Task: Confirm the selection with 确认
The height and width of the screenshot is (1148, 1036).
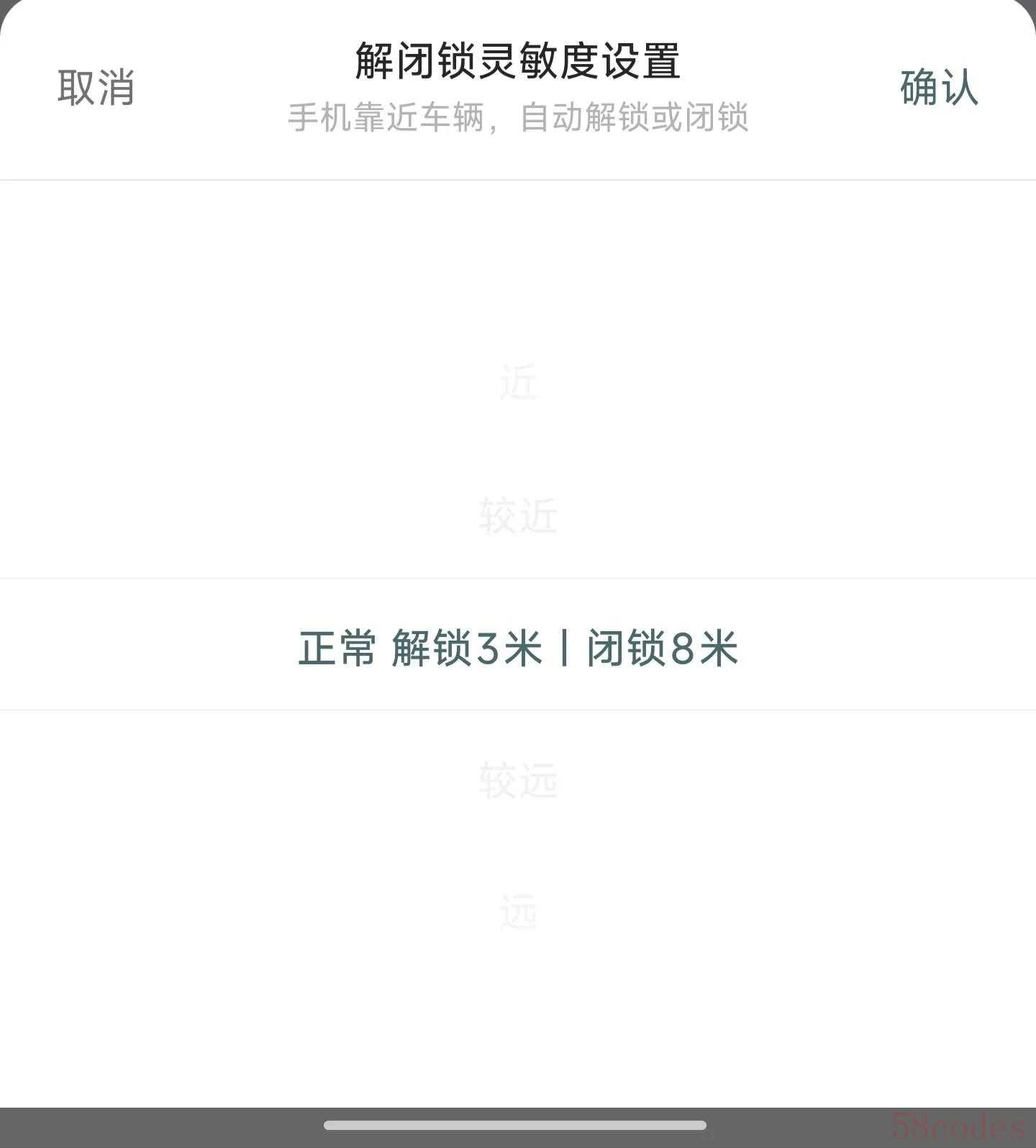Action: tap(938, 88)
